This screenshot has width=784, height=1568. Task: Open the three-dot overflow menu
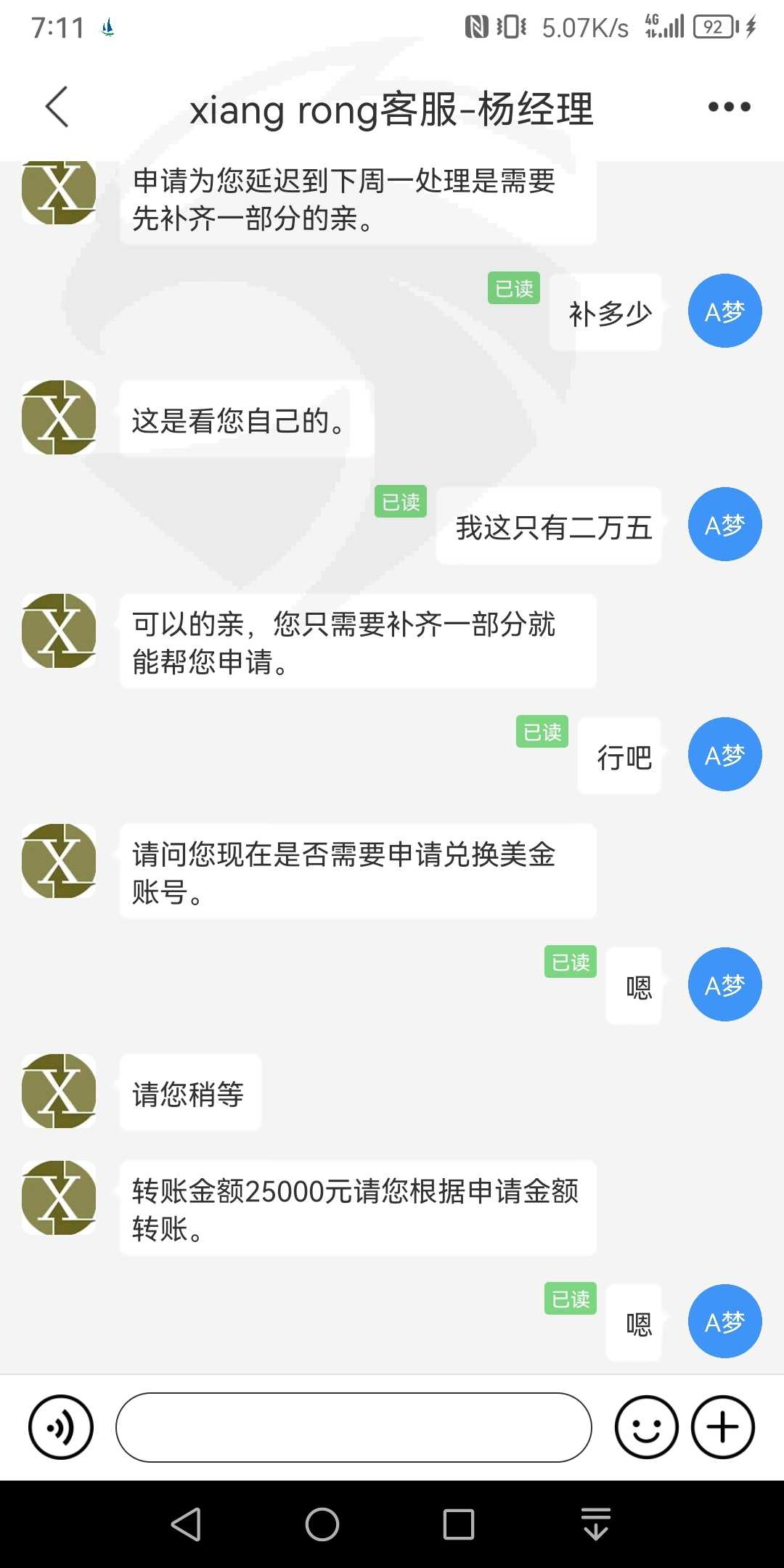[x=729, y=107]
